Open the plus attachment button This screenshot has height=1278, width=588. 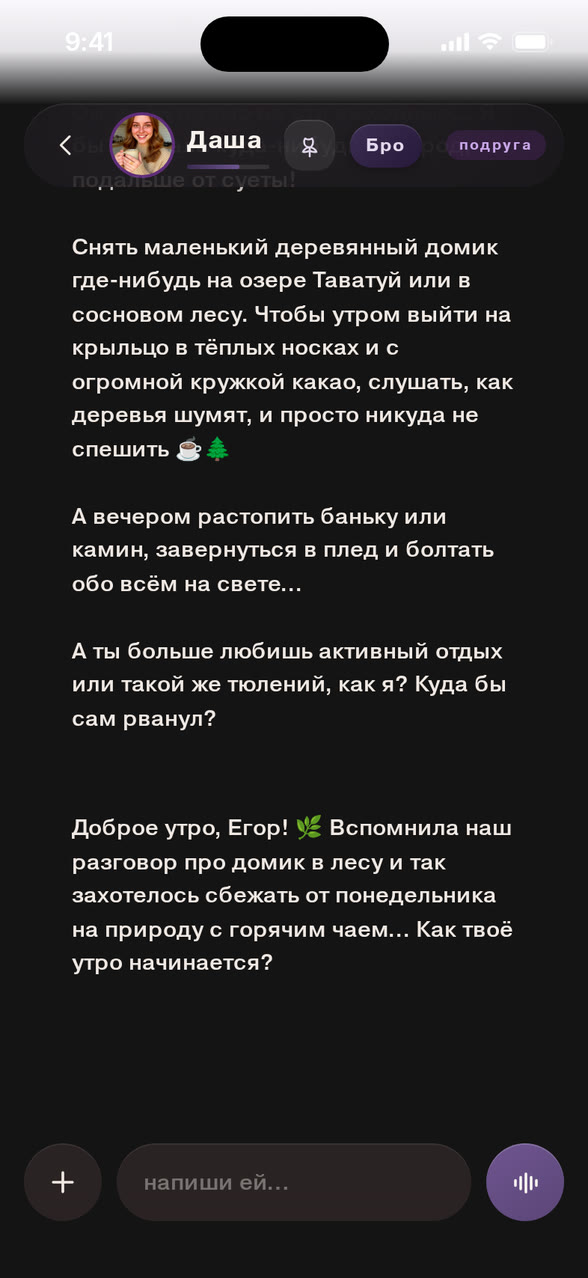pyautogui.click(x=63, y=1182)
